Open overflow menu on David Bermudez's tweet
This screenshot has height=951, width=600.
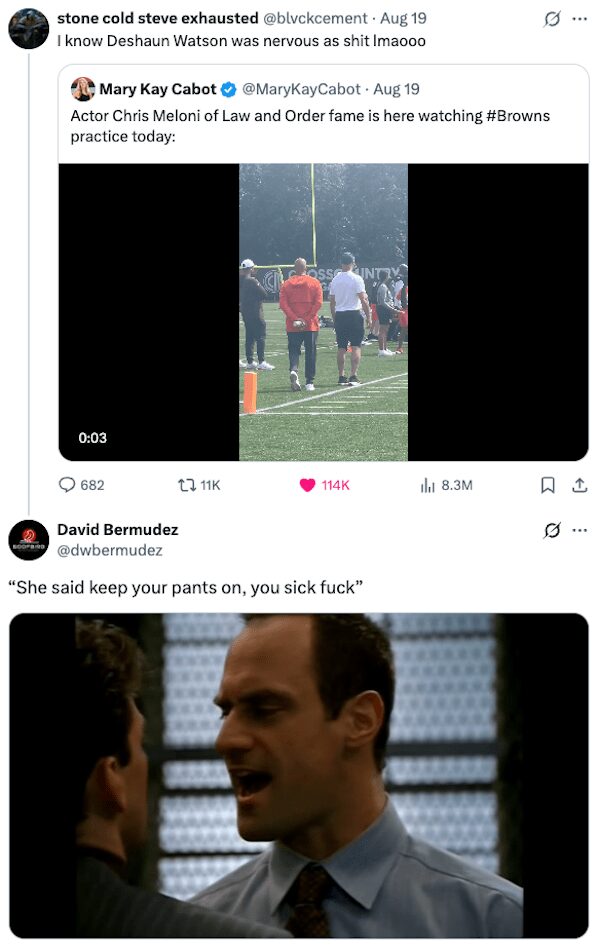[x=579, y=530]
